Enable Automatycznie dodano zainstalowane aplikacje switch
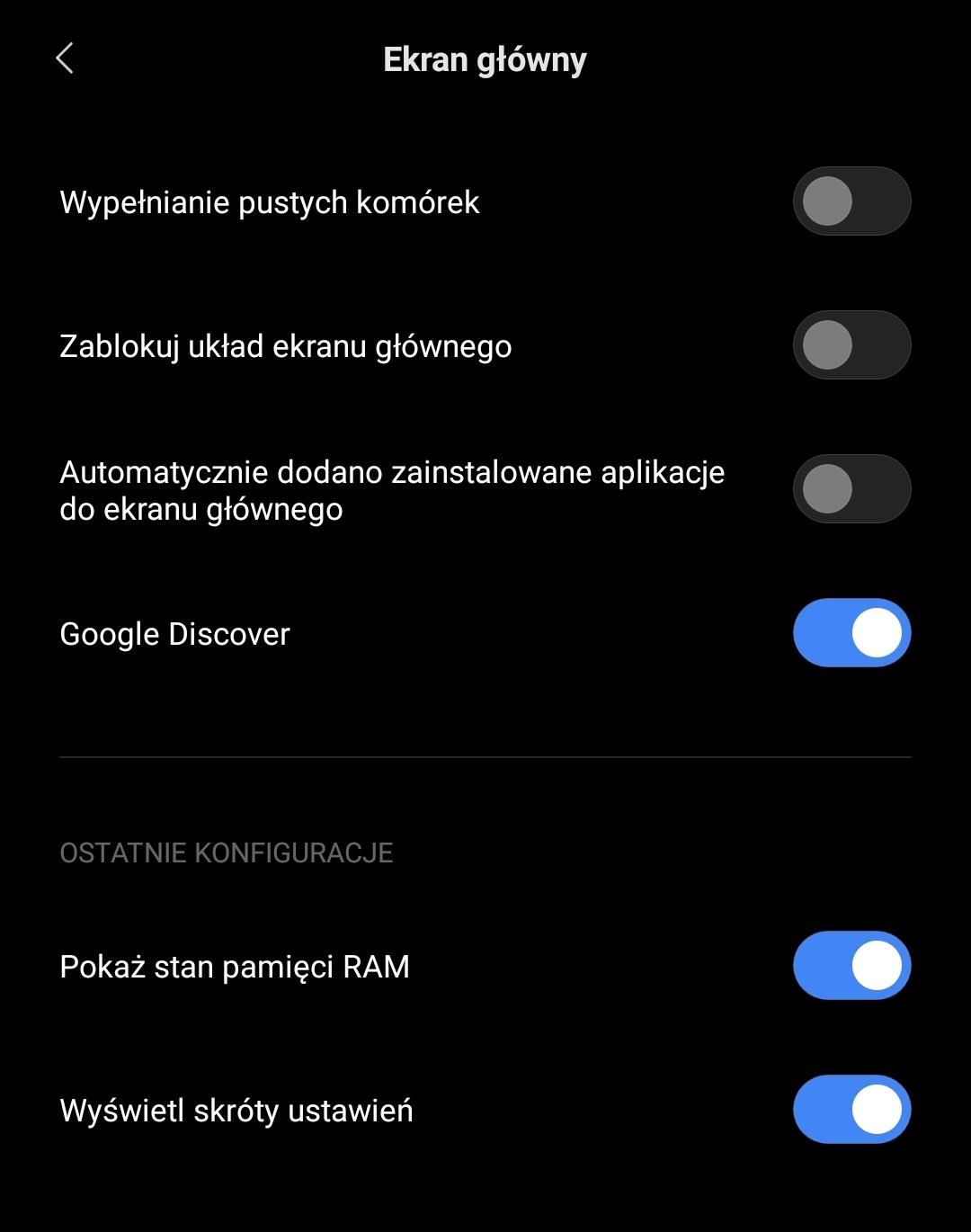The height and width of the screenshot is (1232, 971). point(851,489)
